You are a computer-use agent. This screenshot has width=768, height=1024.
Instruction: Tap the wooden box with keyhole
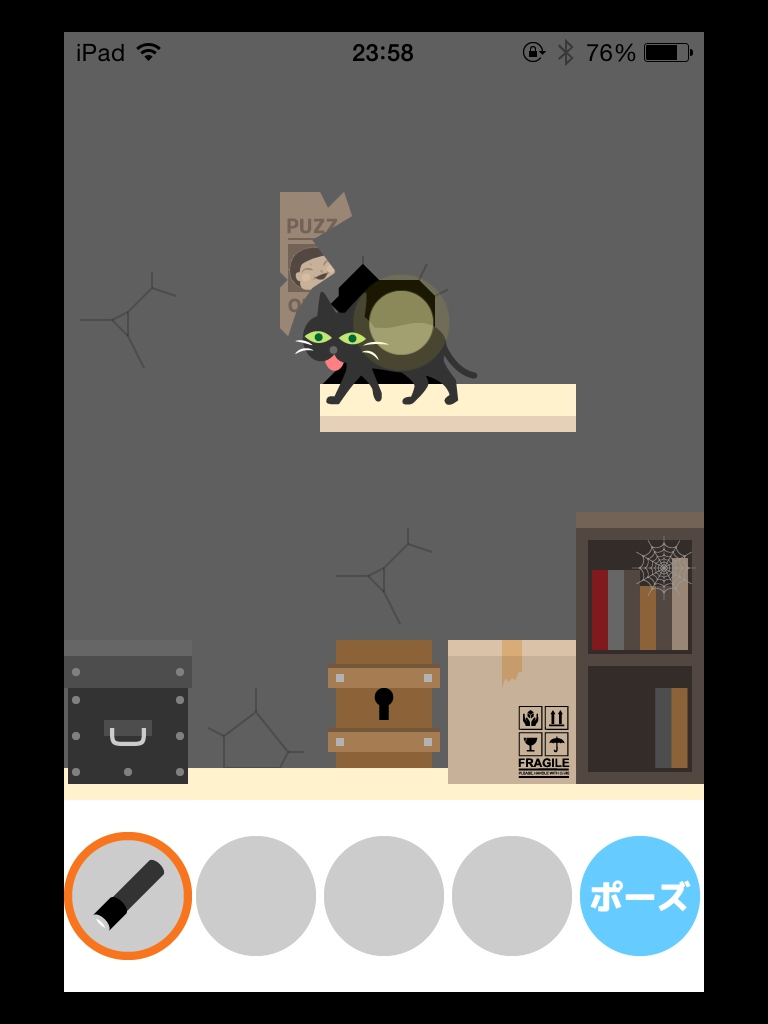coord(384,705)
